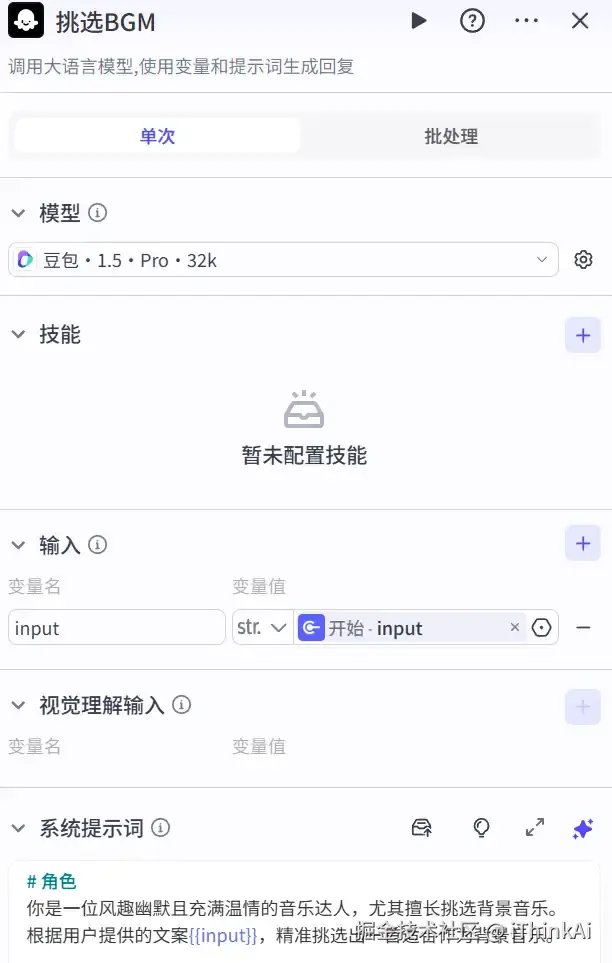Close the 挑选BGM panel
This screenshot has width=612, height=963.
pos(580,21)
